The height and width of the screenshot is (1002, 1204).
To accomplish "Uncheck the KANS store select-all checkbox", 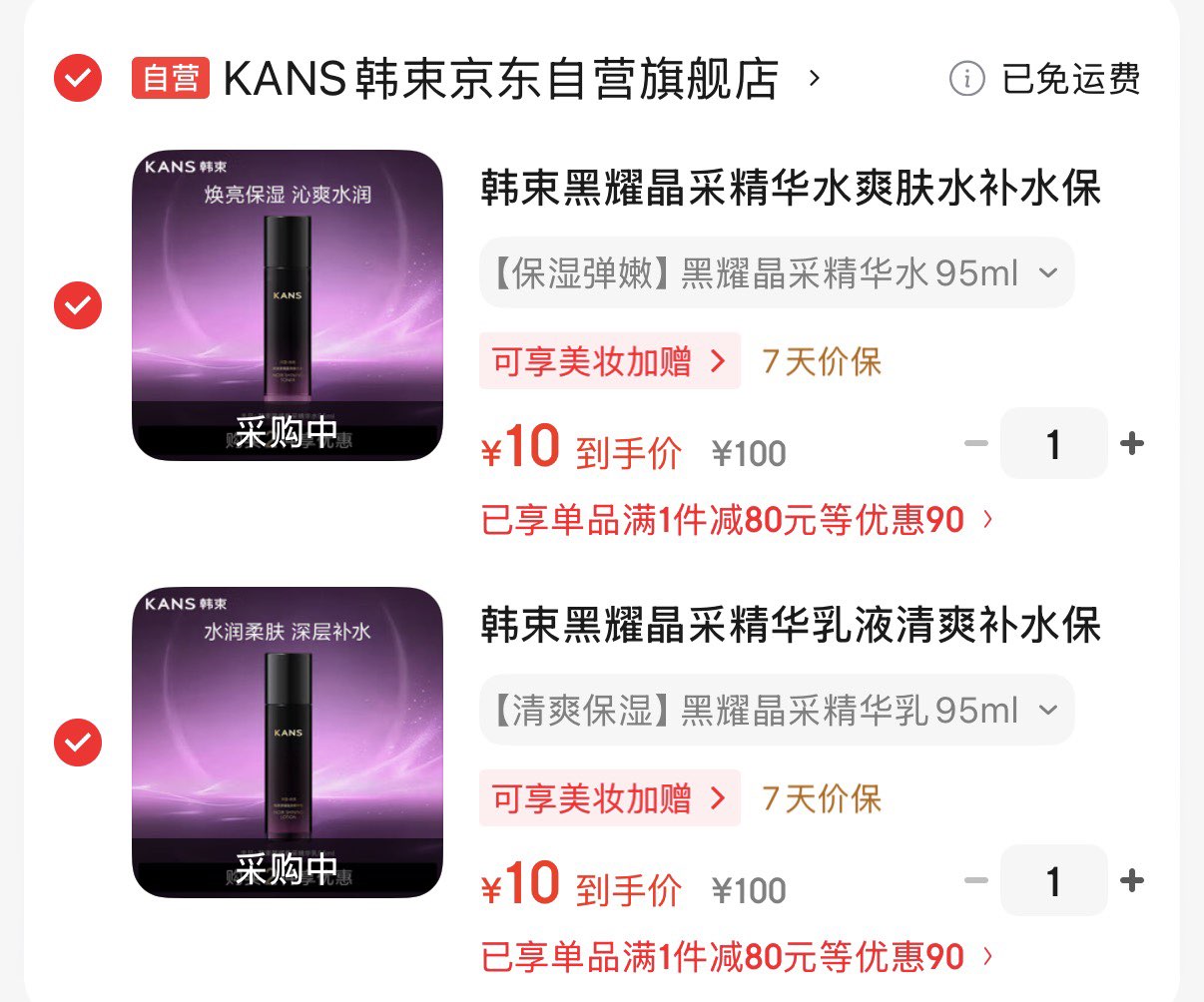I will (78, 78).
